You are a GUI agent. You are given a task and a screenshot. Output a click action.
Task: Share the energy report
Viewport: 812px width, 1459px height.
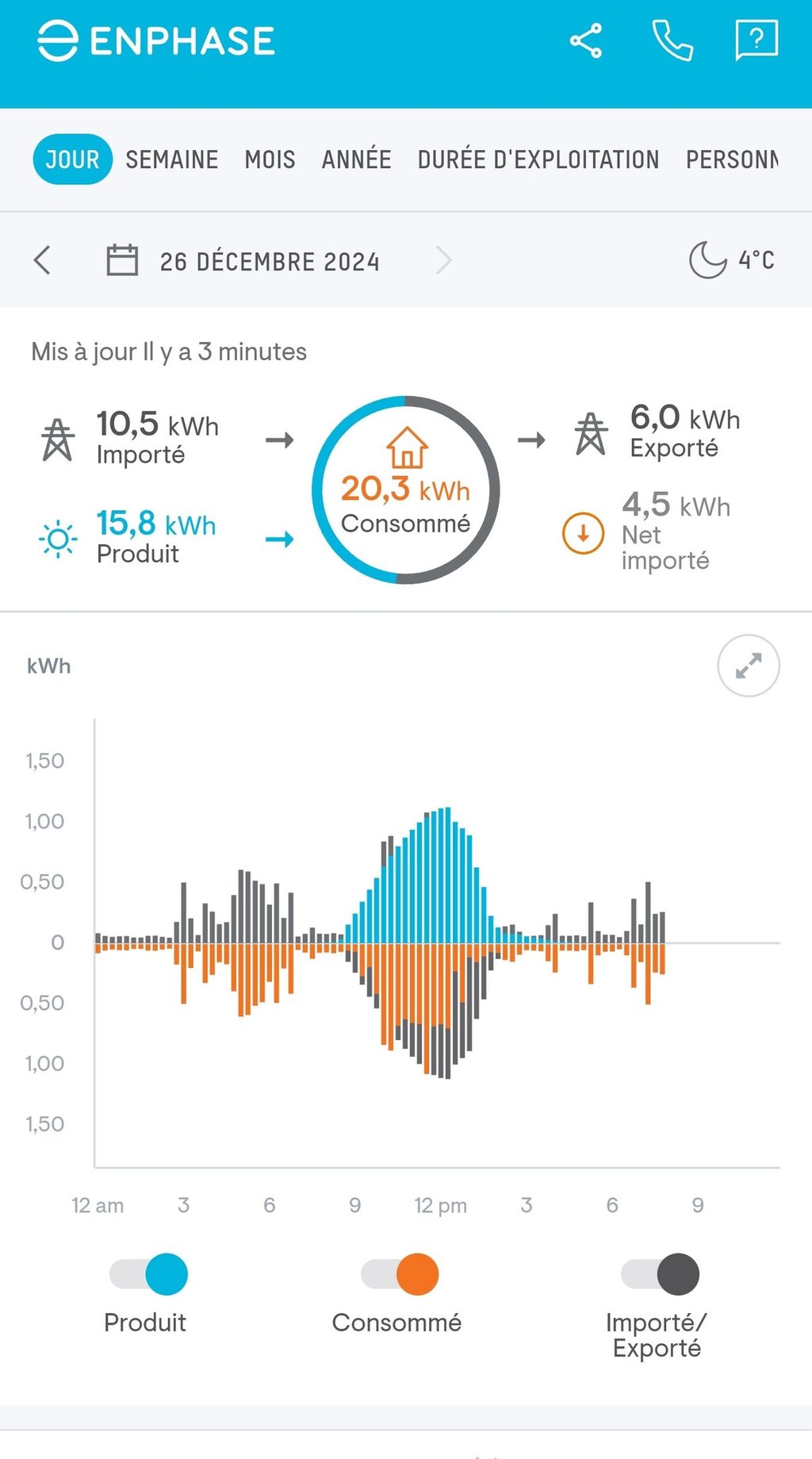(586, 41)
